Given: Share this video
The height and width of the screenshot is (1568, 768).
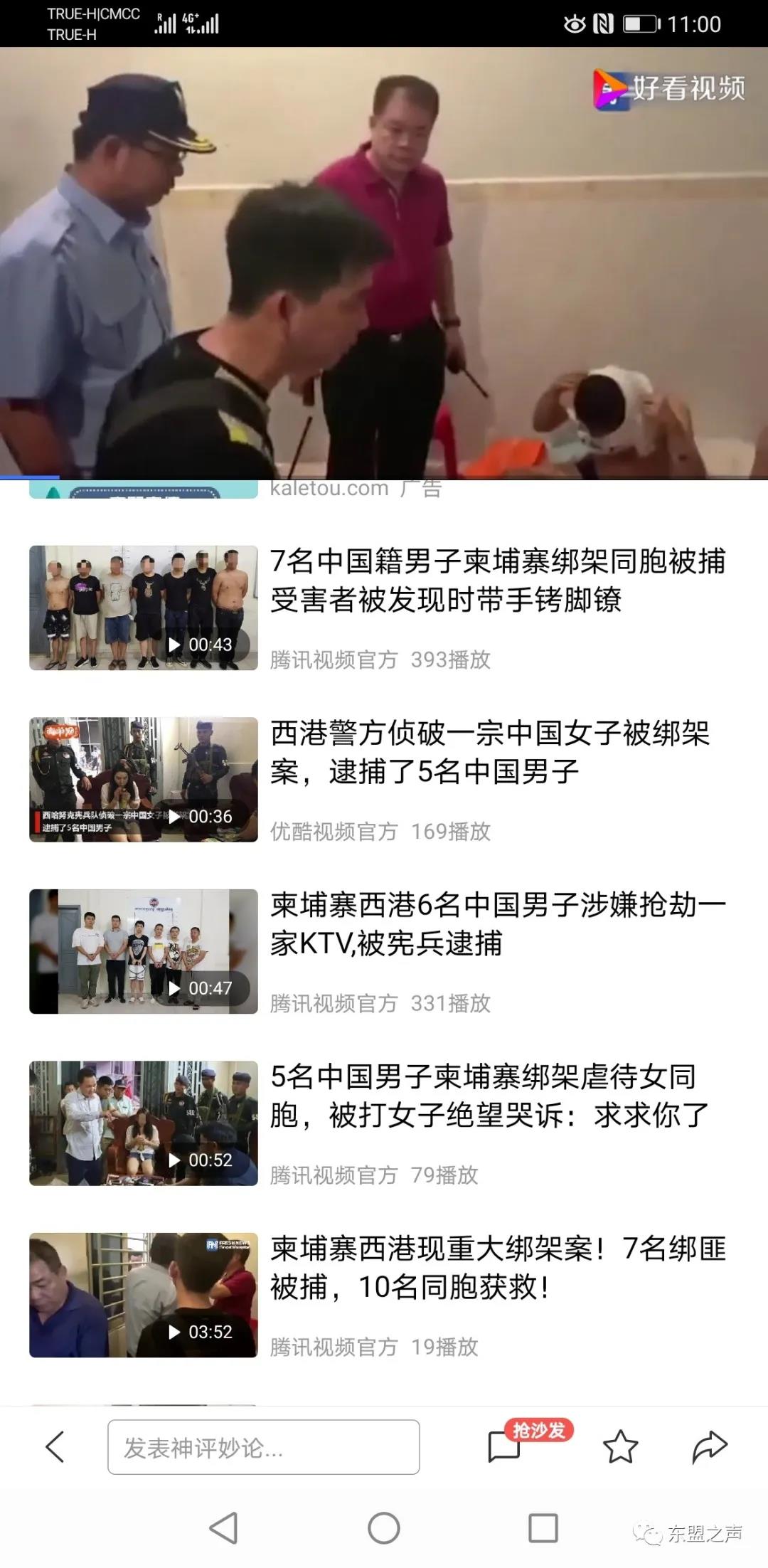Looking at the screenshot, I should click(x=710, y=1446).
